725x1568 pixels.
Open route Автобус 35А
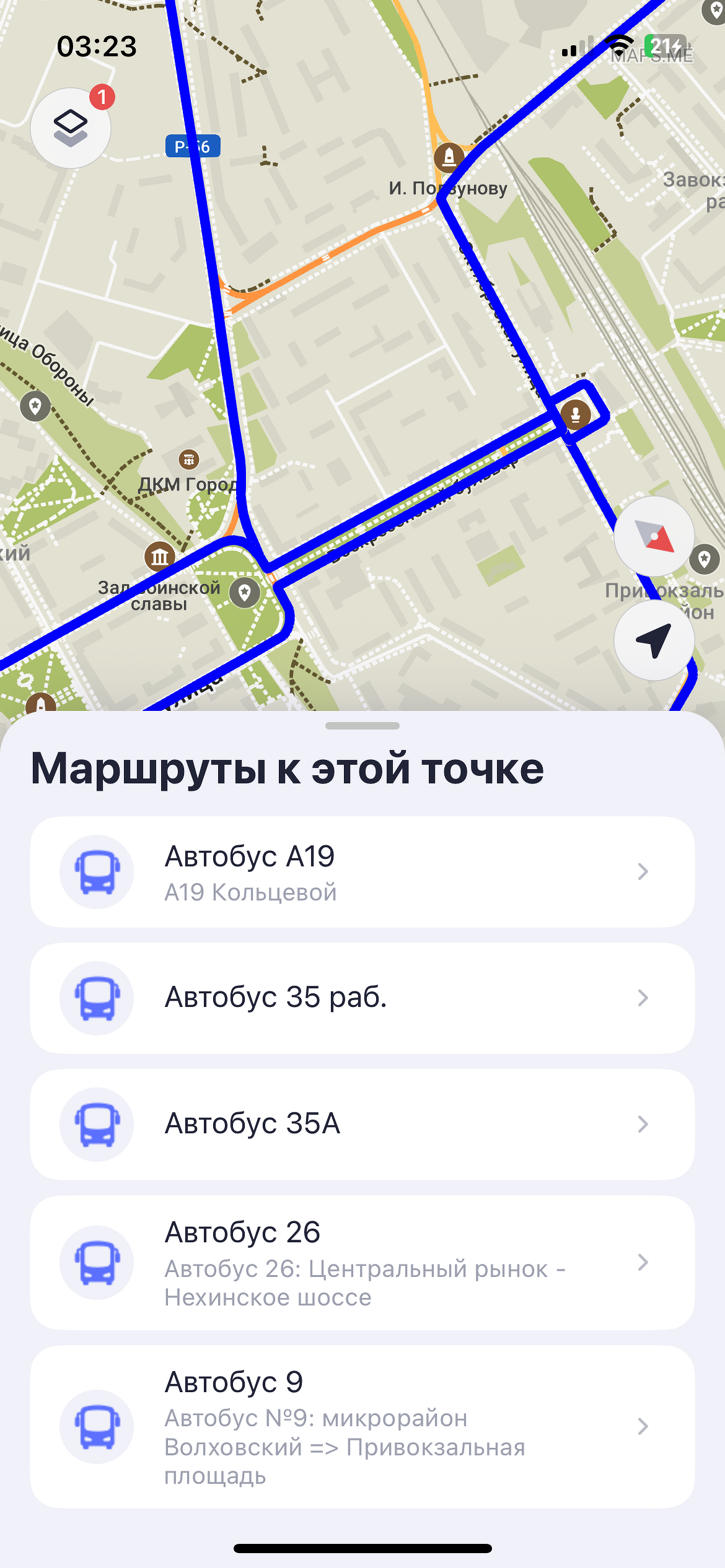click(362, 1125)
